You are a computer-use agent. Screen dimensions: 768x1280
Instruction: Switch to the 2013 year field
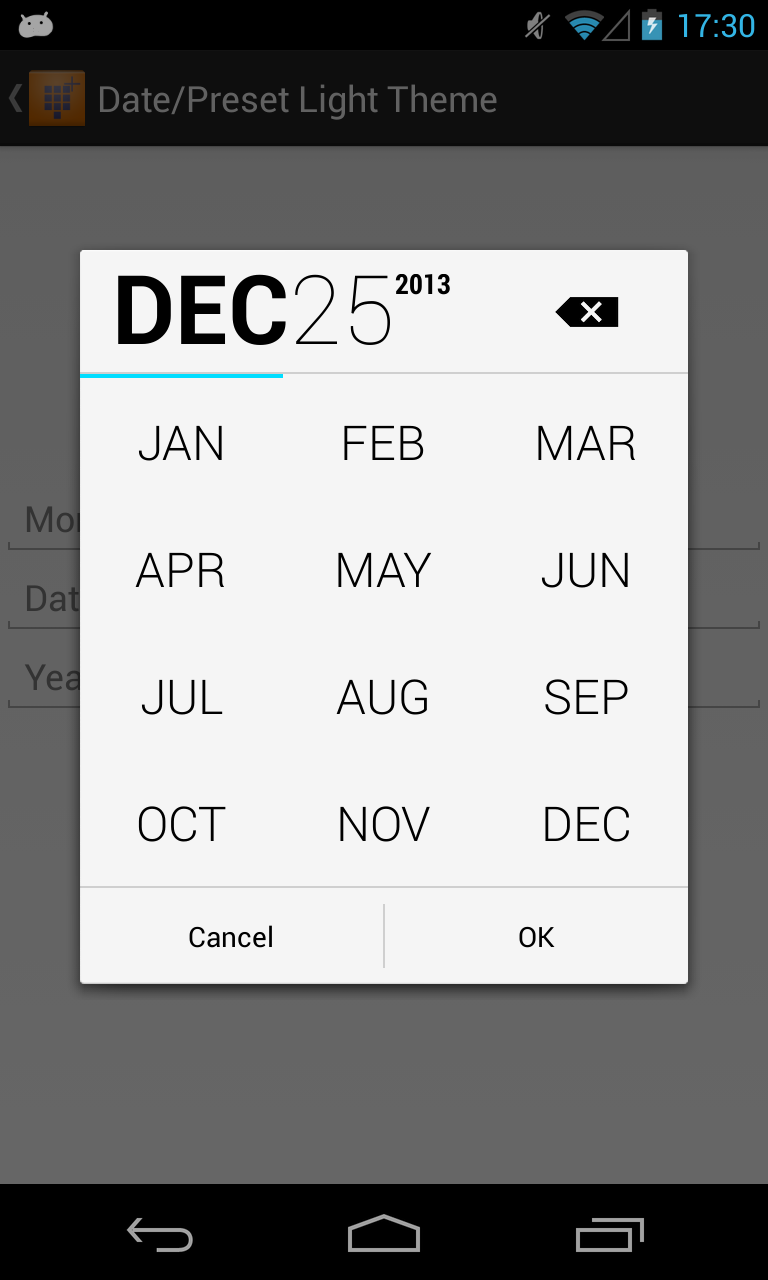coord(423,285)
